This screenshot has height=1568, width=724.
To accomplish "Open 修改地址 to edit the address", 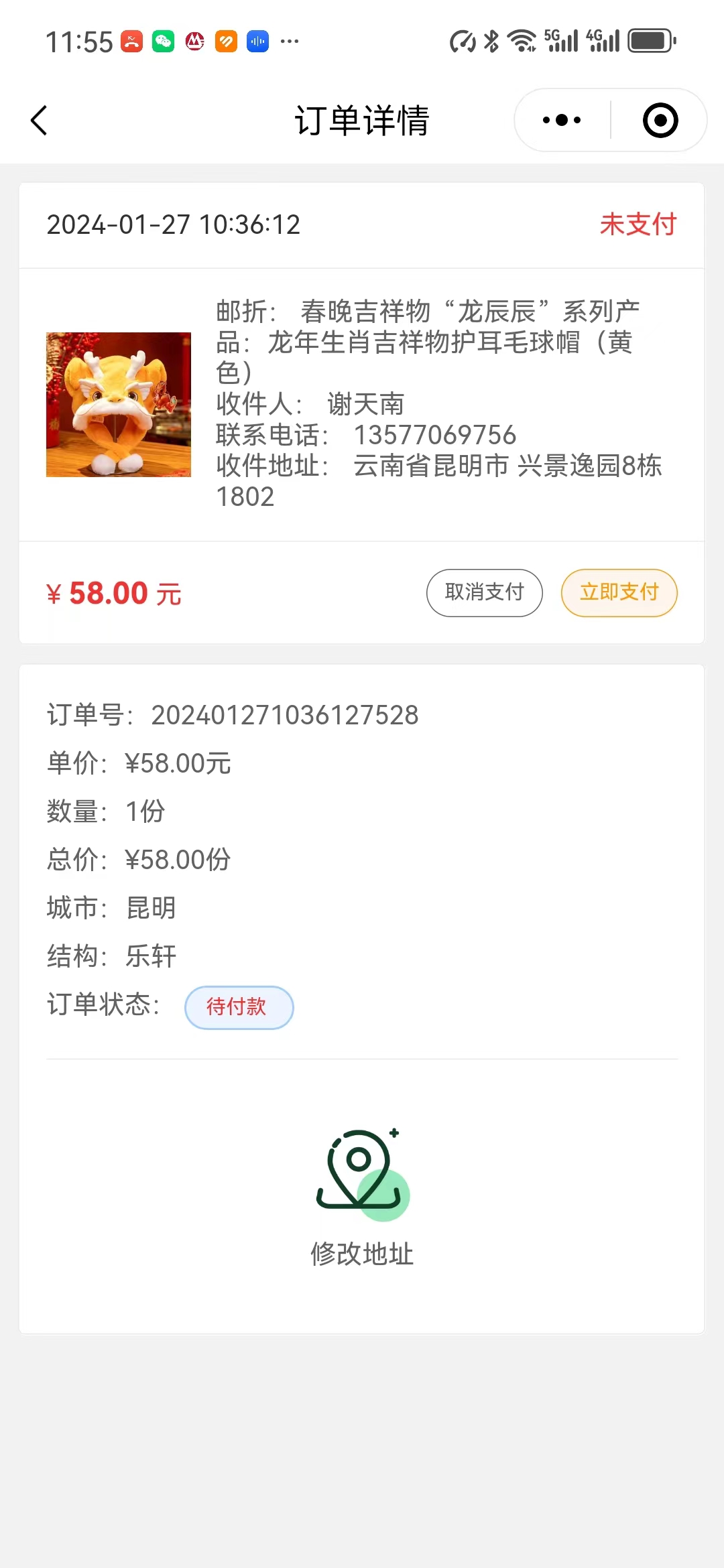I will click(x=362, y=1196).
